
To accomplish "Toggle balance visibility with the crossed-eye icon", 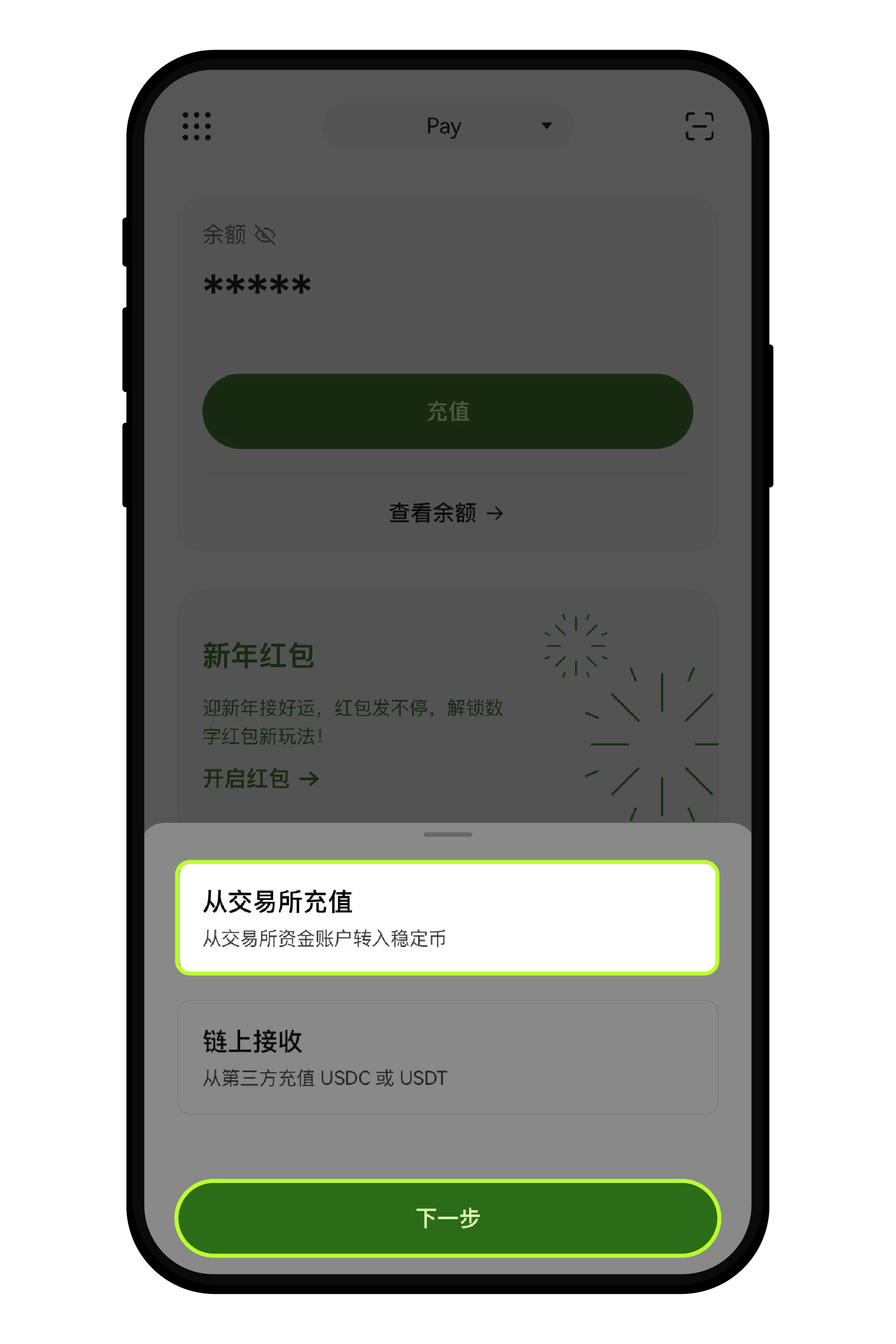I will coord(266,234).
